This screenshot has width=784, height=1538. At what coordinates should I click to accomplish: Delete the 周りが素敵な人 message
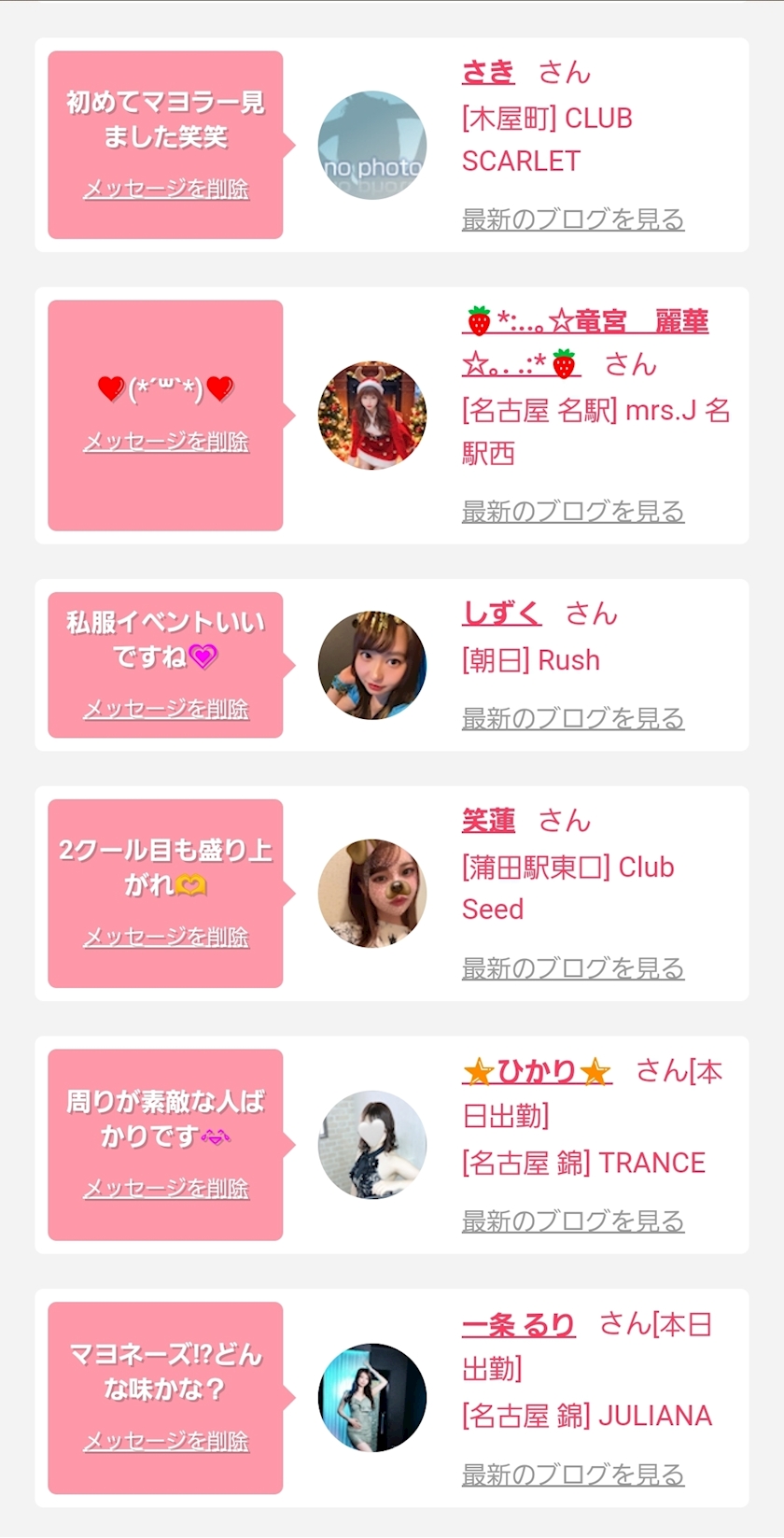tap(166, 1188)
